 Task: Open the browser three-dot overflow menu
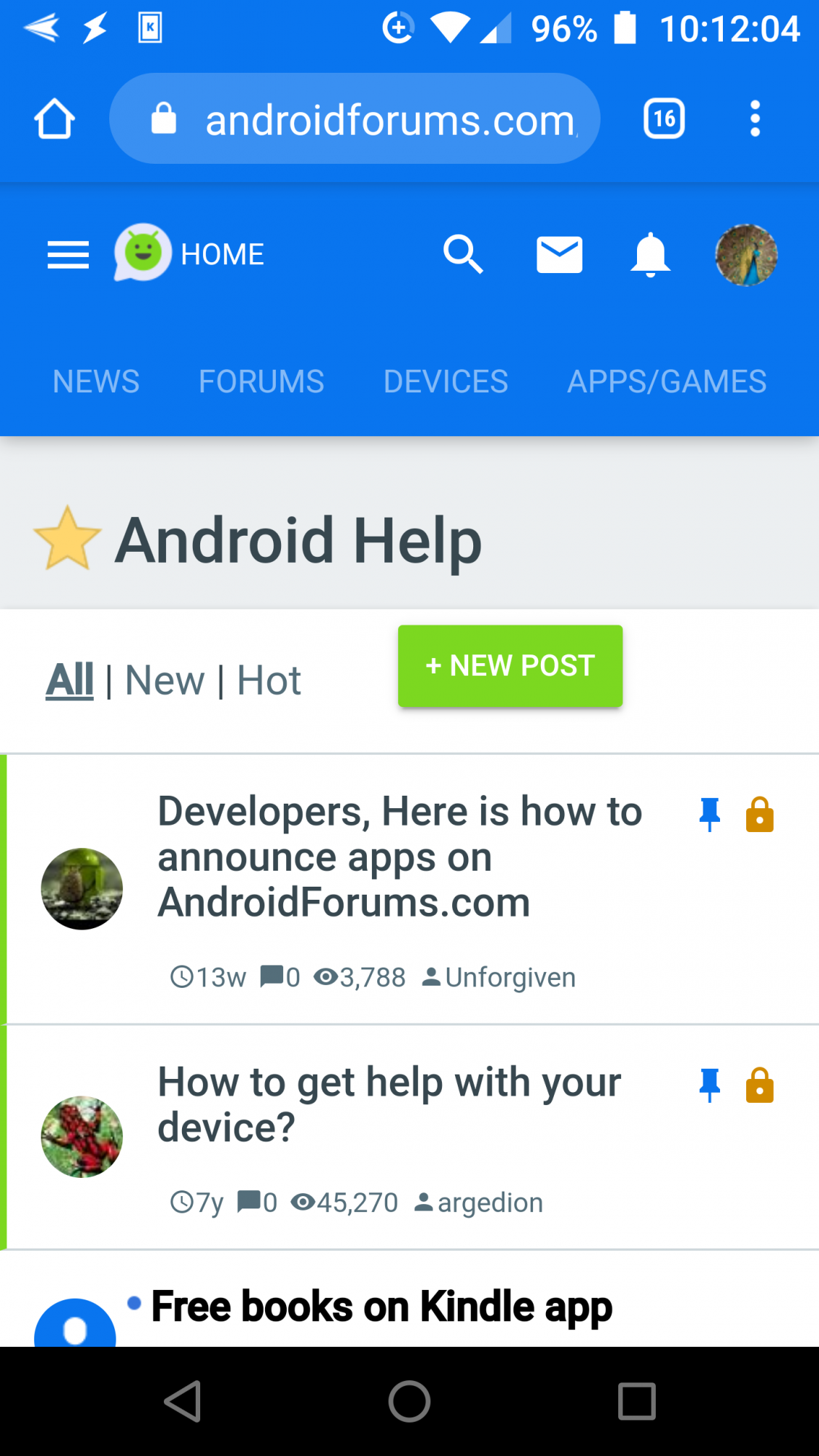[755, 118]
